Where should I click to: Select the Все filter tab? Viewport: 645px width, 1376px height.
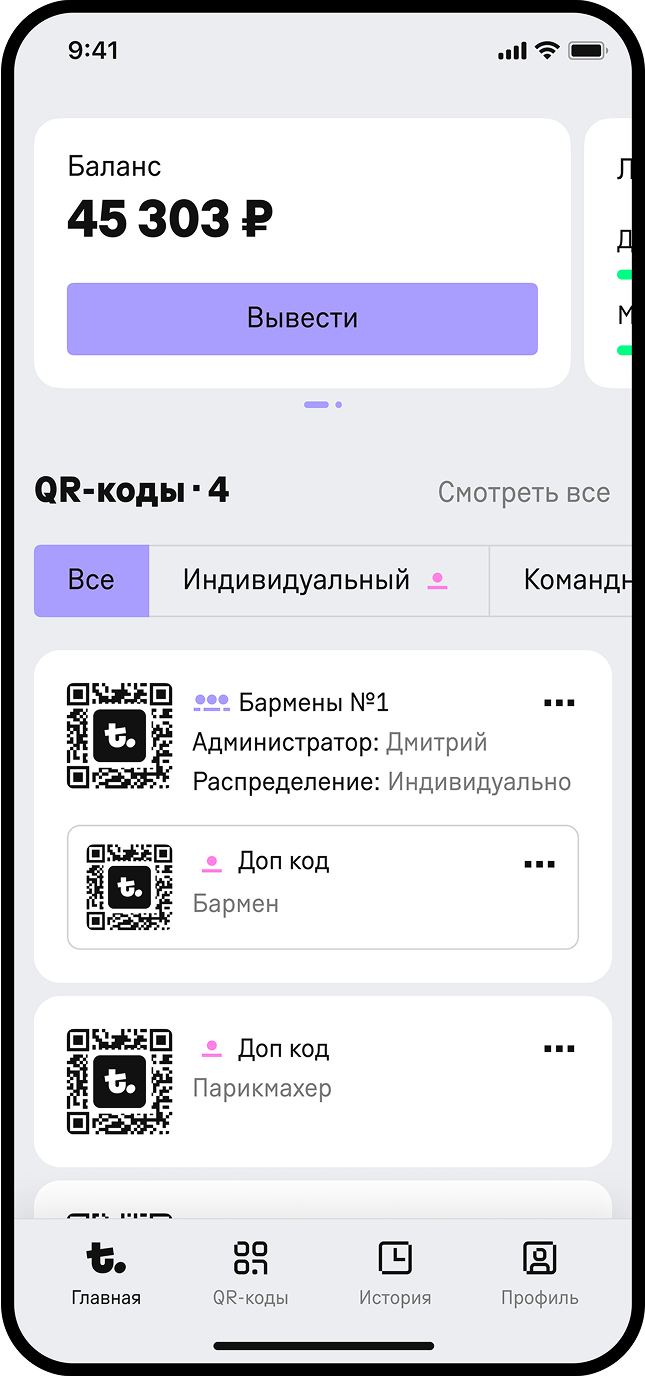point(91,580)
